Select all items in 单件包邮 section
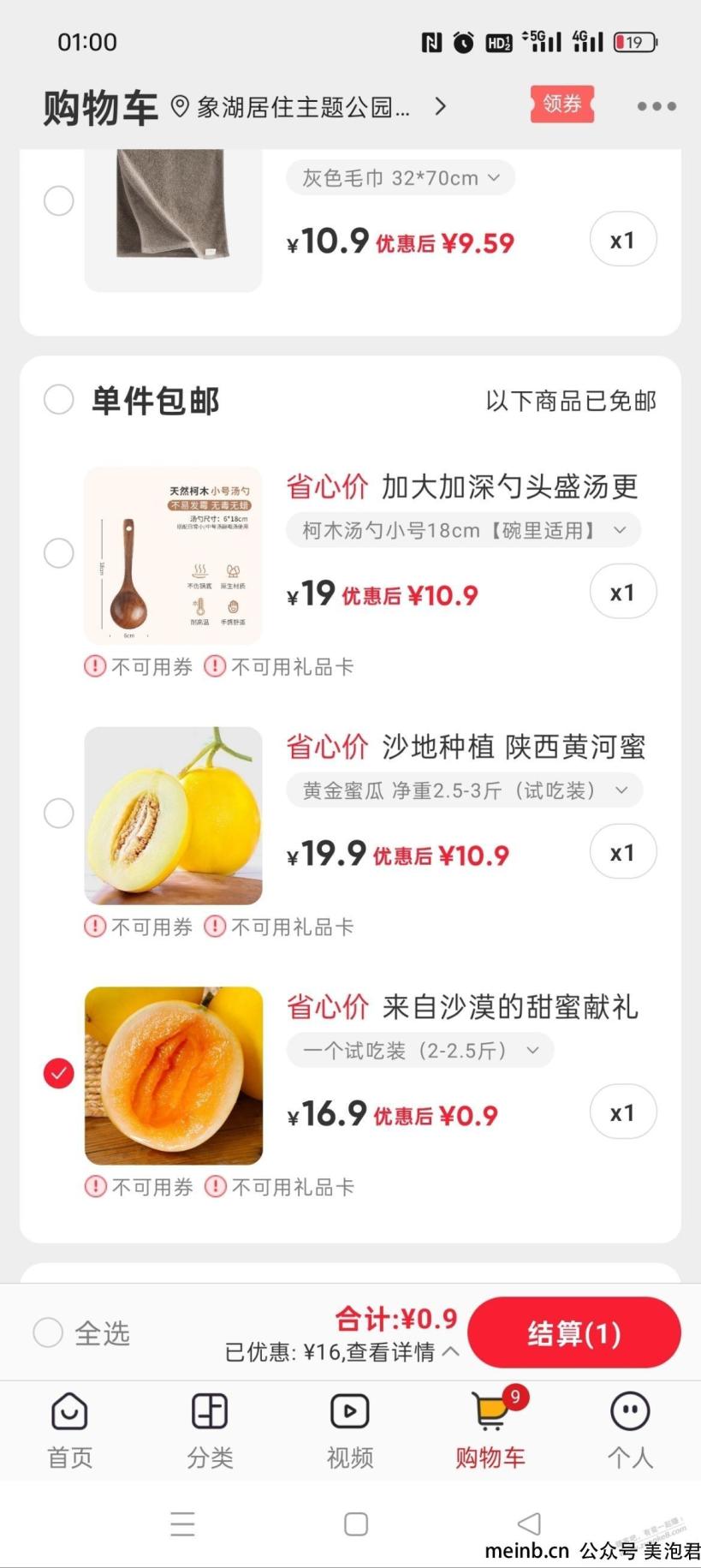The width and height of the screenshot is (701, 1568). (59, 399)
